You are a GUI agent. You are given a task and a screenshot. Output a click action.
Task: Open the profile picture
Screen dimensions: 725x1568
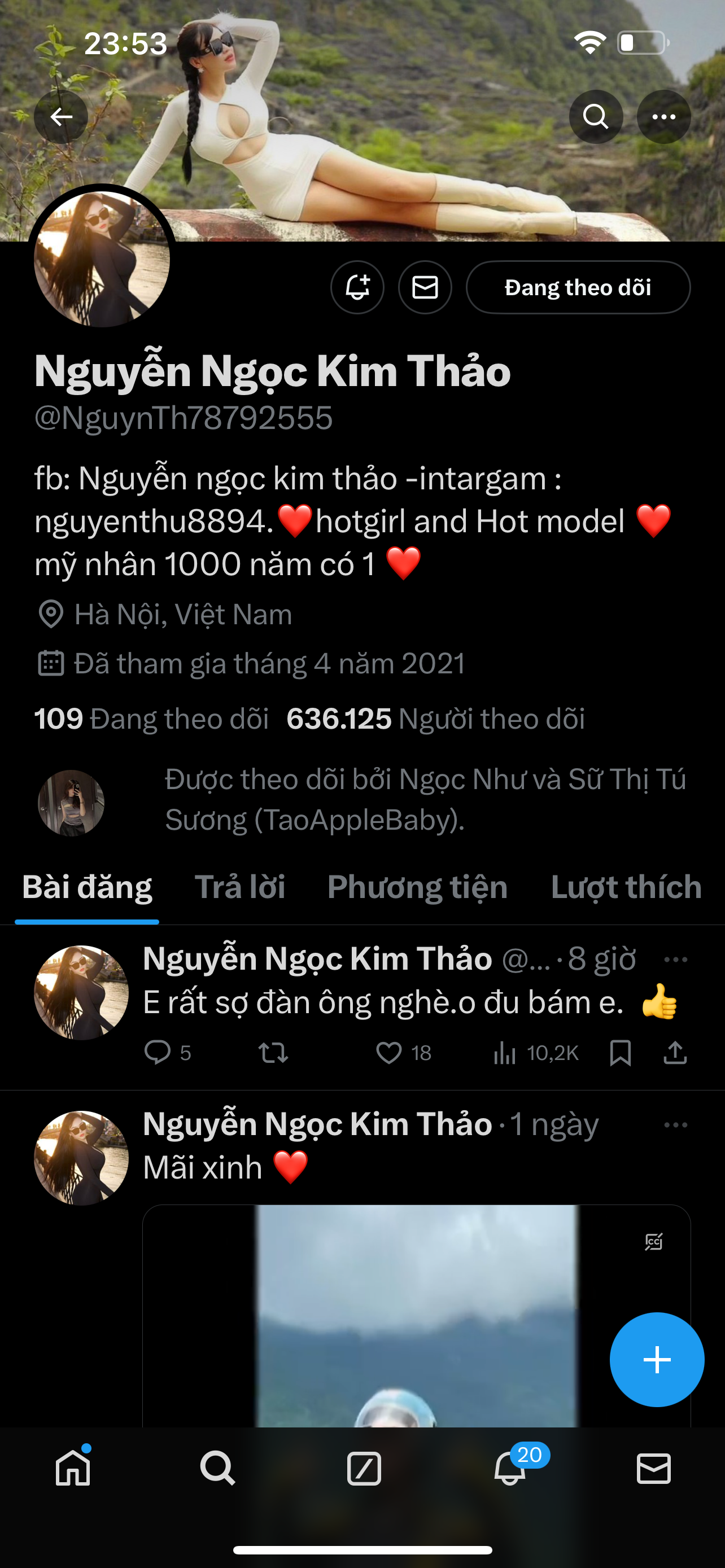point(102,259)
